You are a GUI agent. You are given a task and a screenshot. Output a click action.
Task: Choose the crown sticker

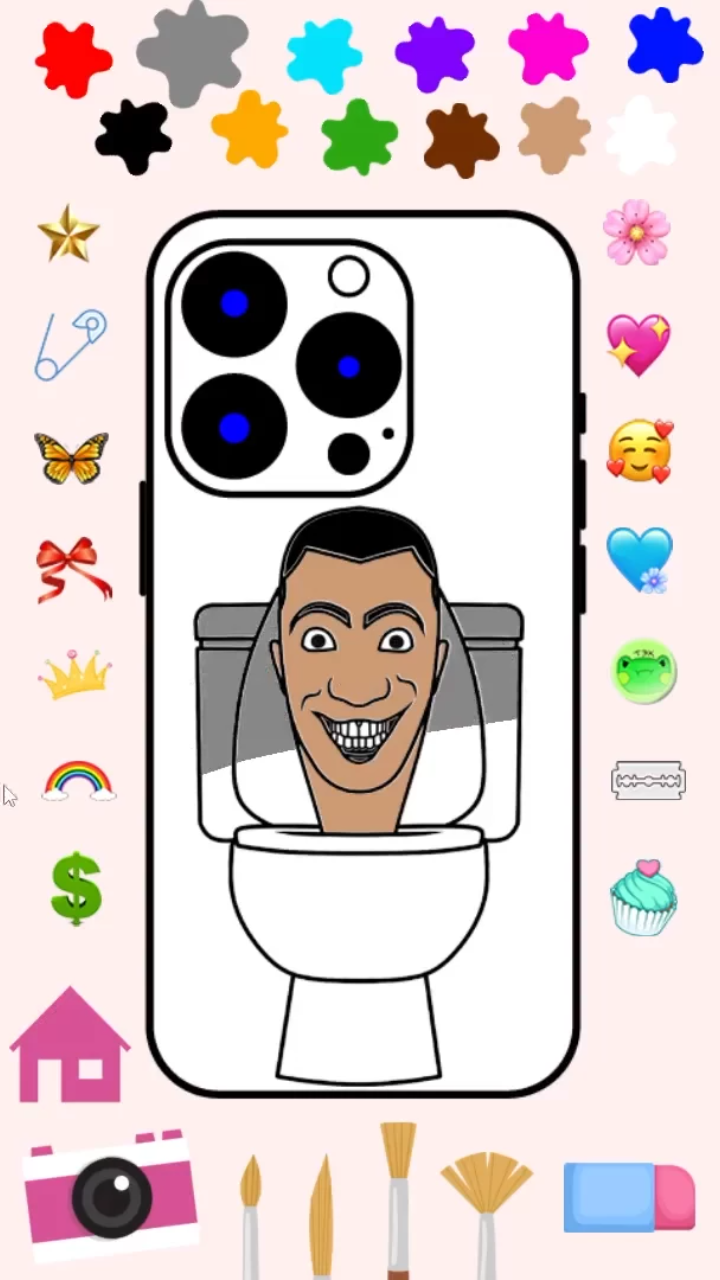[75, 675]
